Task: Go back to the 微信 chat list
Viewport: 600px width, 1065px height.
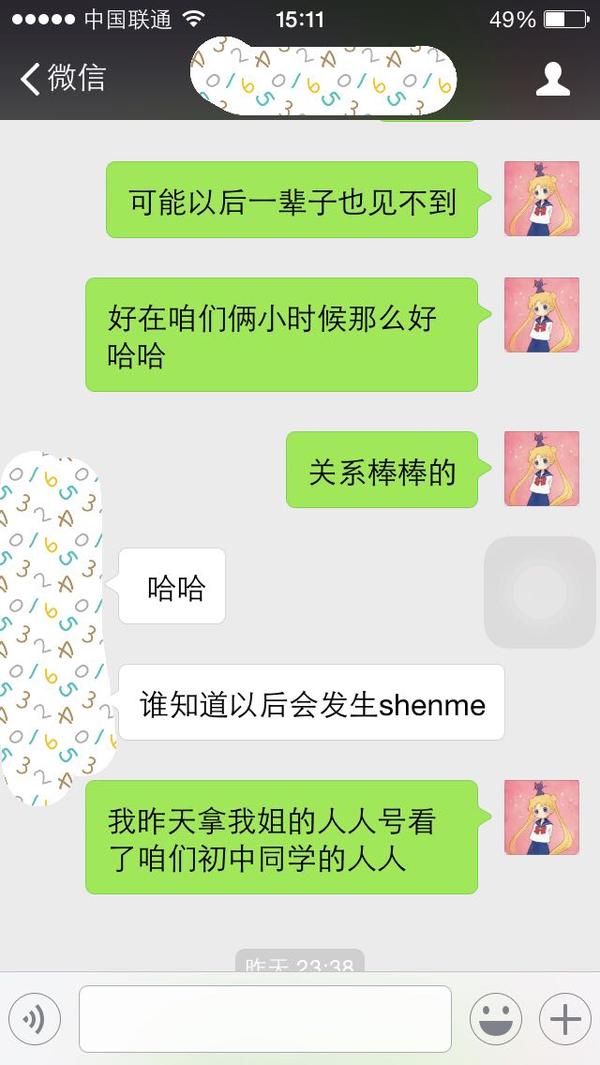Action: (62, 78)
